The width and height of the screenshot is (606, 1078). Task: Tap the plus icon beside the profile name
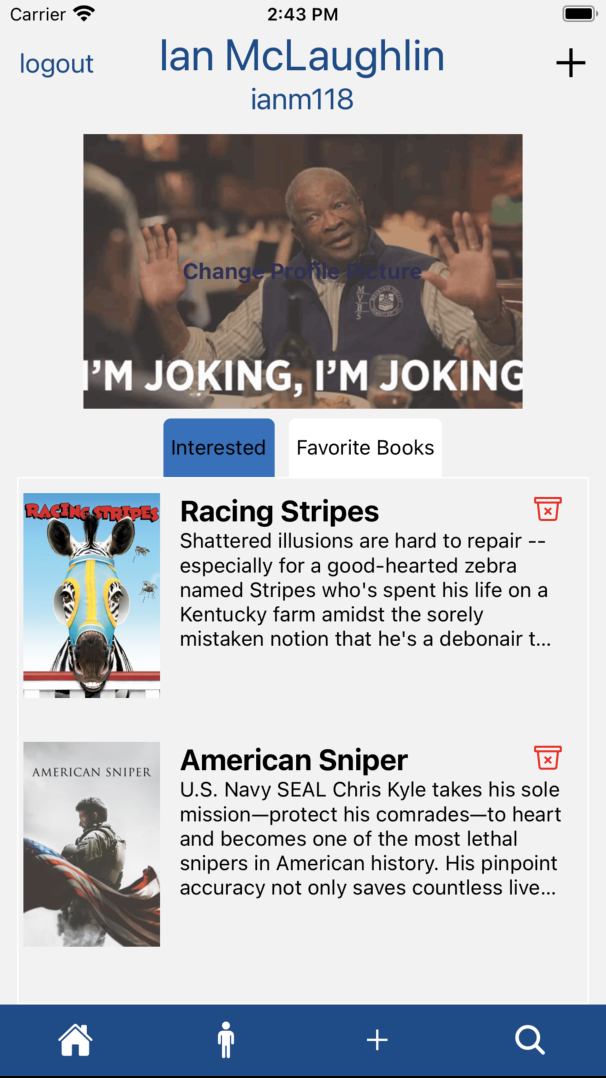tap(570, 63)
